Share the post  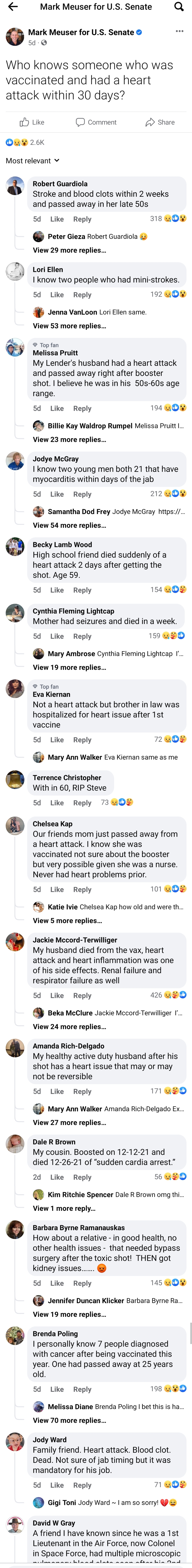[x=160, y=122]
